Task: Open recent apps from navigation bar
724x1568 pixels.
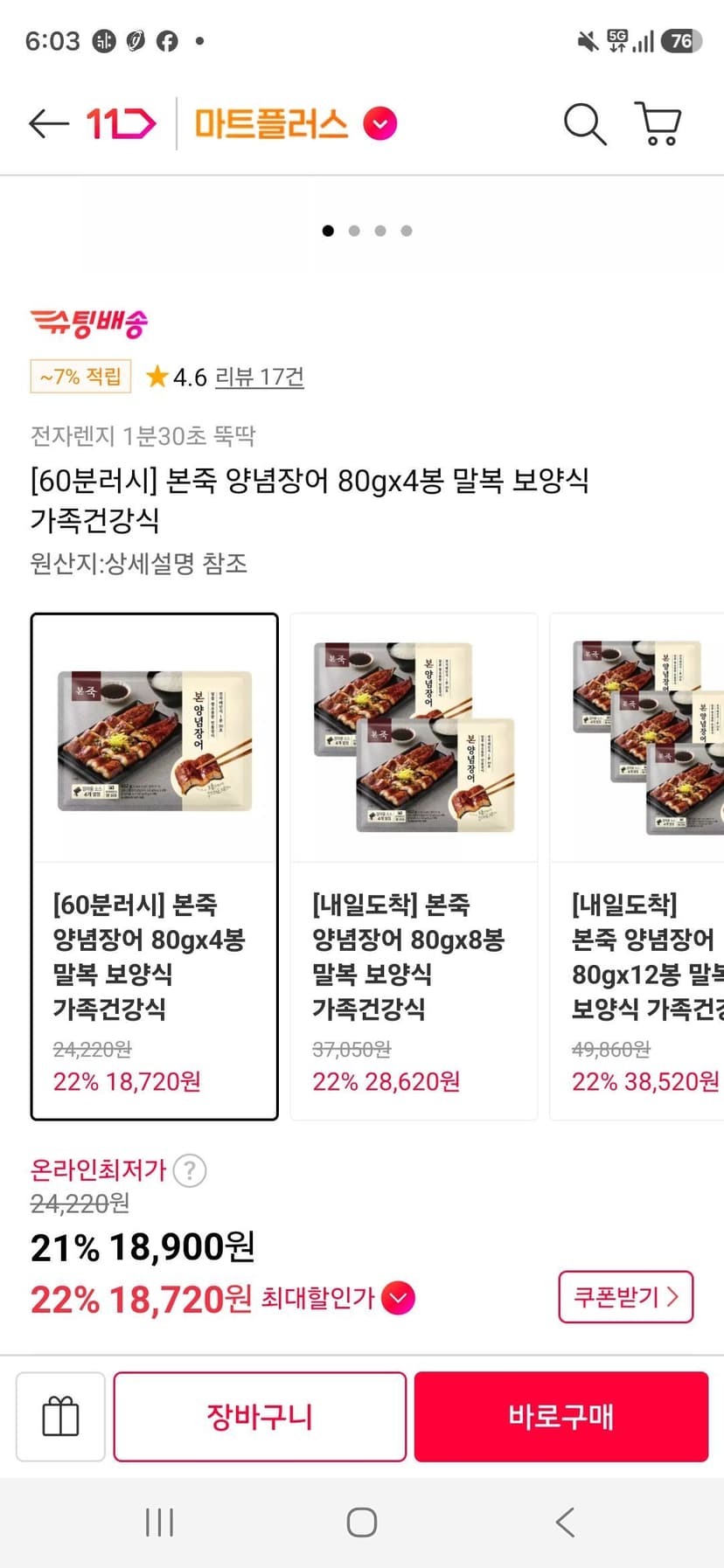Action: click(x=160, y=1522)
